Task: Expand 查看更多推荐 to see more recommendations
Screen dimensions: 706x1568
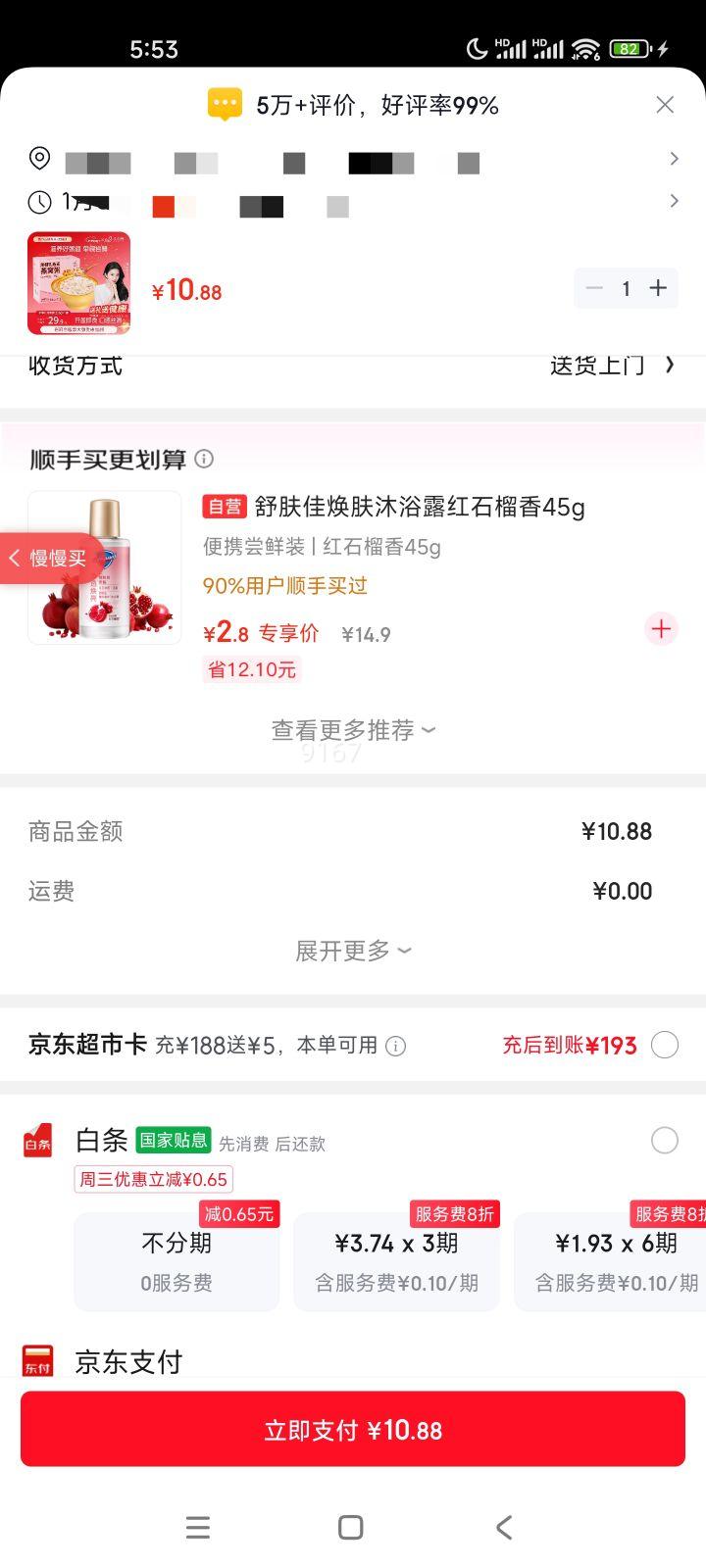Action: 351,729
